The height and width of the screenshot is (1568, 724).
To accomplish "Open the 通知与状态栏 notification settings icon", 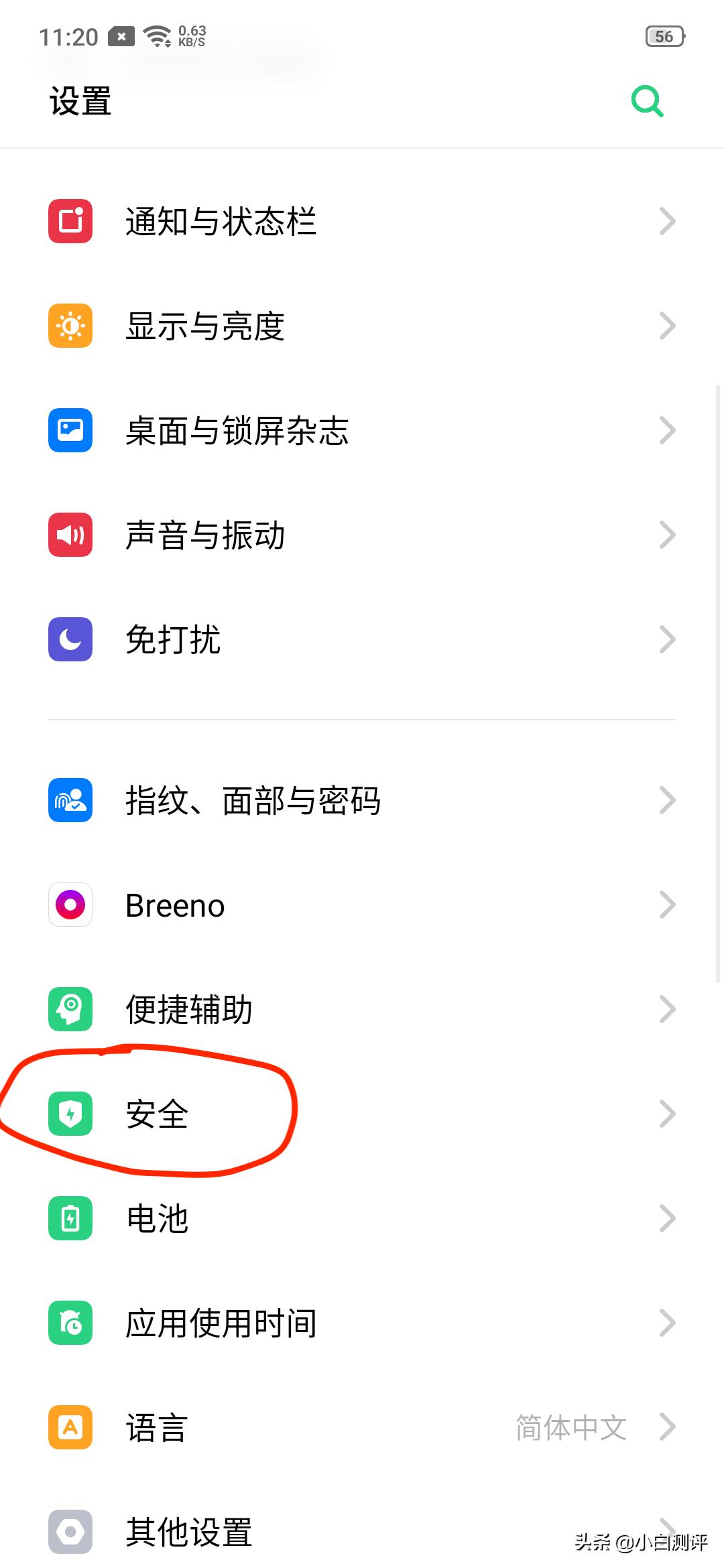I will click(x=70, y=221).
